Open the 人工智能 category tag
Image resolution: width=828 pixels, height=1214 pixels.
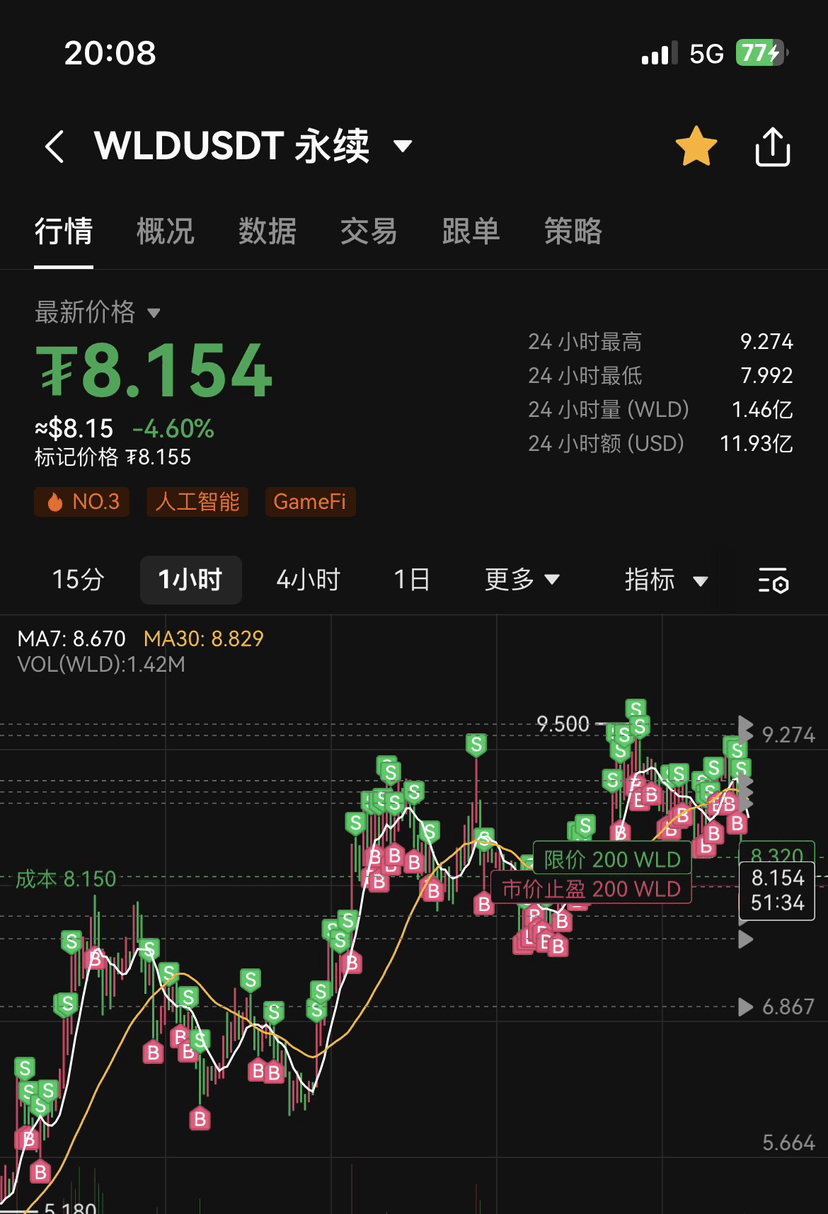(197, 501)
